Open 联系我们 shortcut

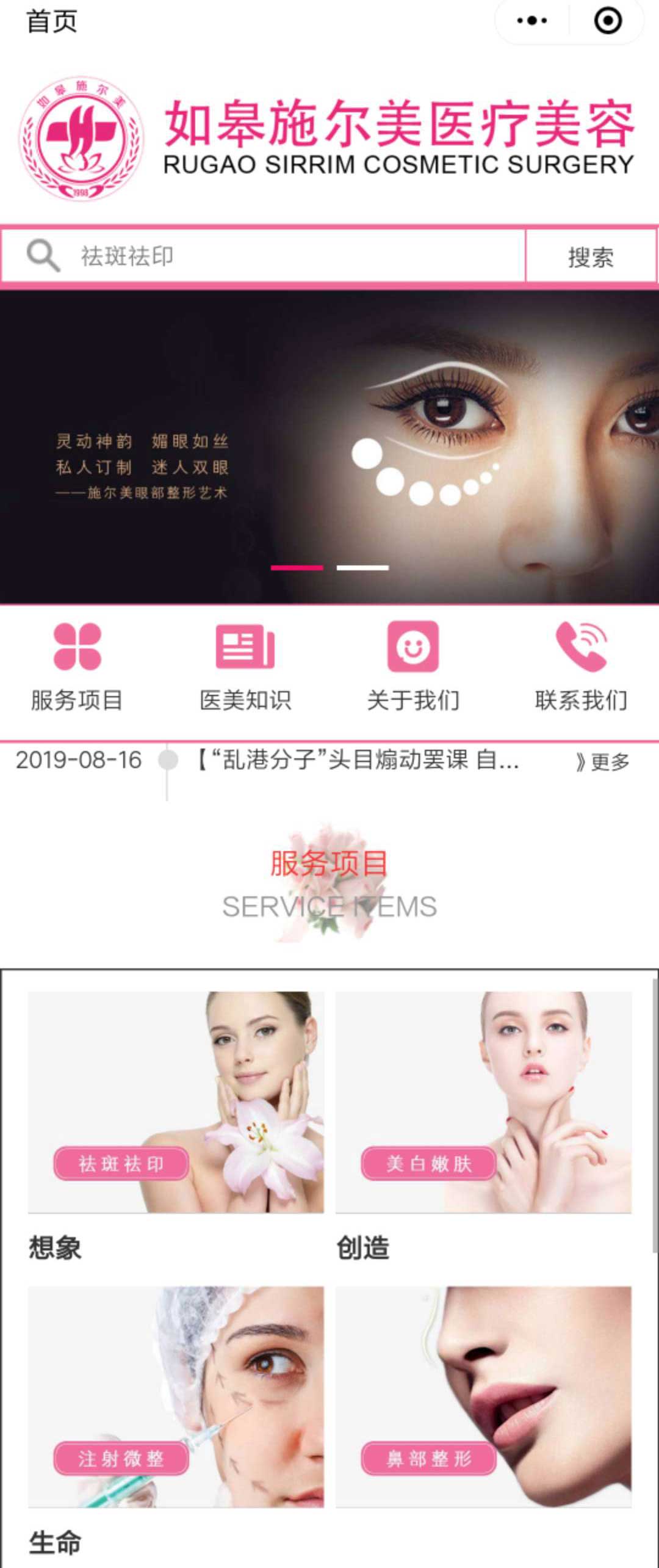coord(581,666)
